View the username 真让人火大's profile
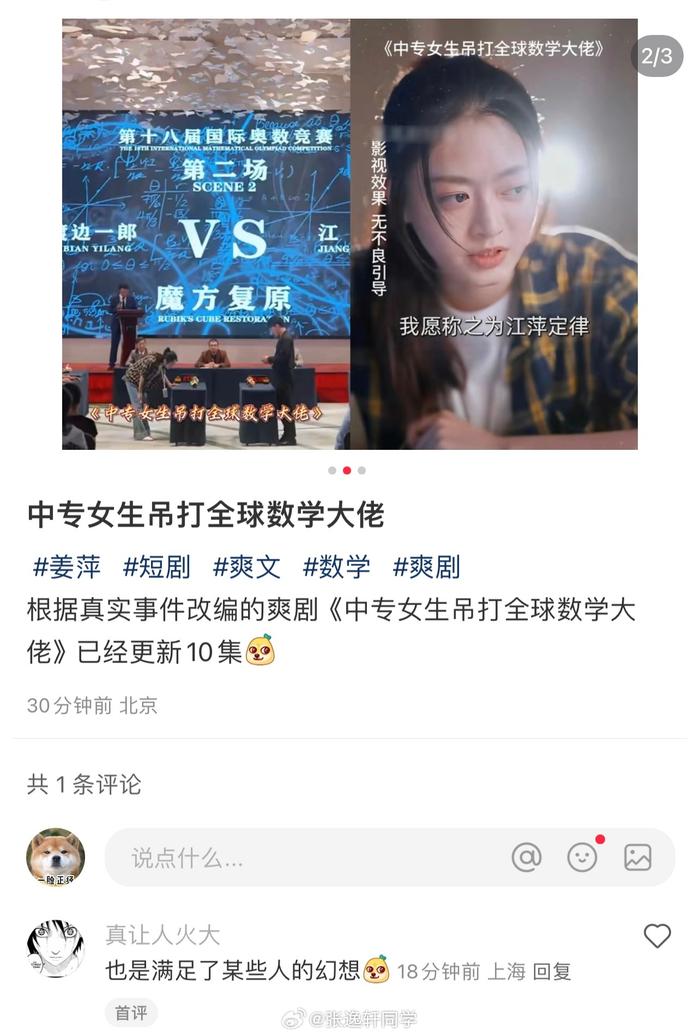This screenshot has height=1036, width=700. 162,935
